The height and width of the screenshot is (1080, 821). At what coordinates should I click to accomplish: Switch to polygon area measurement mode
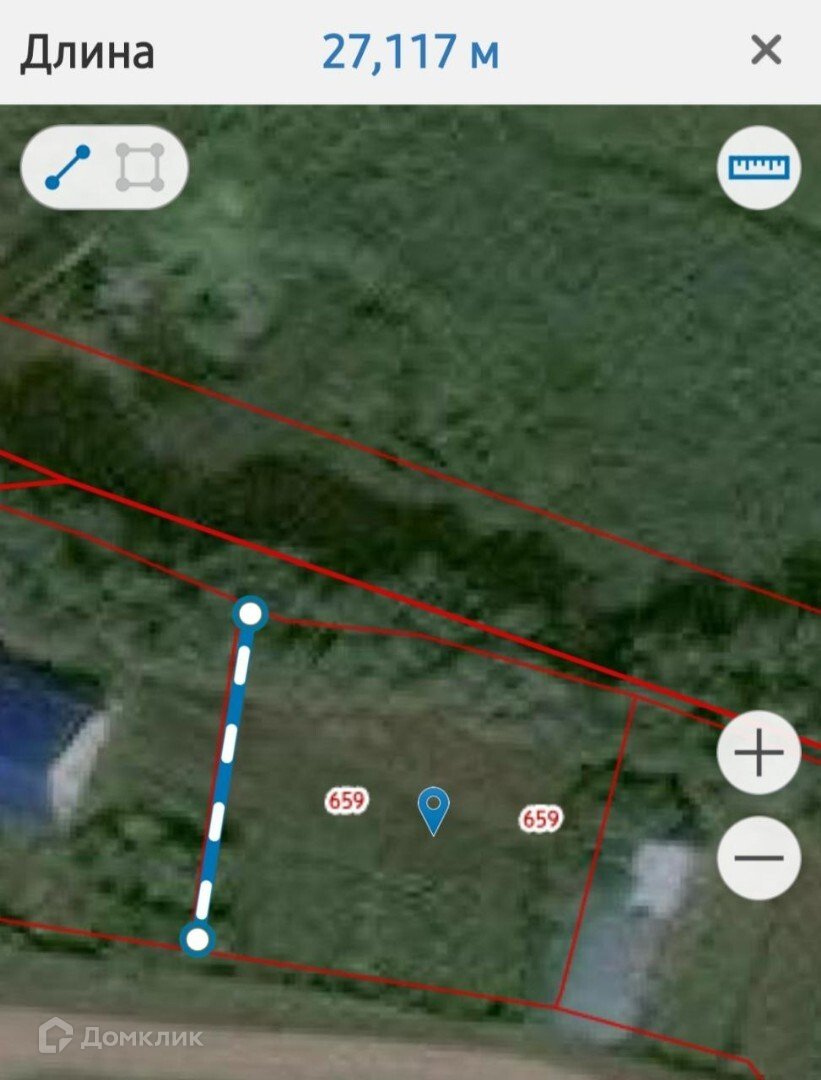[140, 167]
